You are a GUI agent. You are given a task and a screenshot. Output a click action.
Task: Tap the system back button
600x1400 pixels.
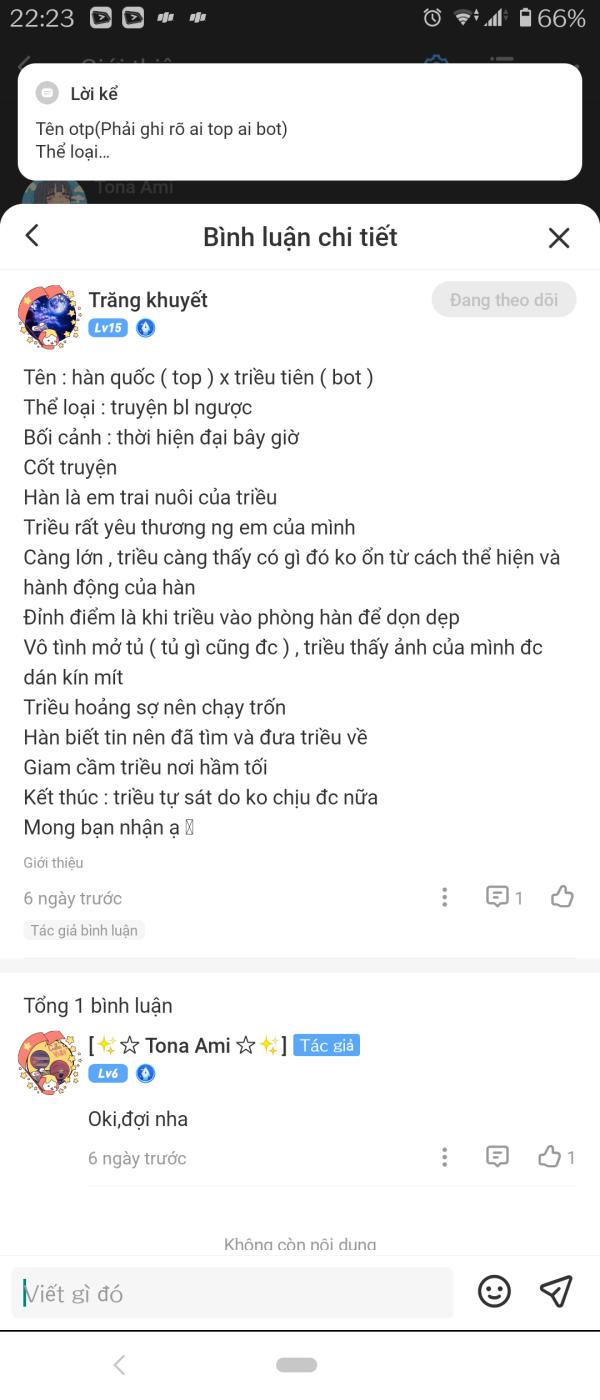(x=120, y=1365)
